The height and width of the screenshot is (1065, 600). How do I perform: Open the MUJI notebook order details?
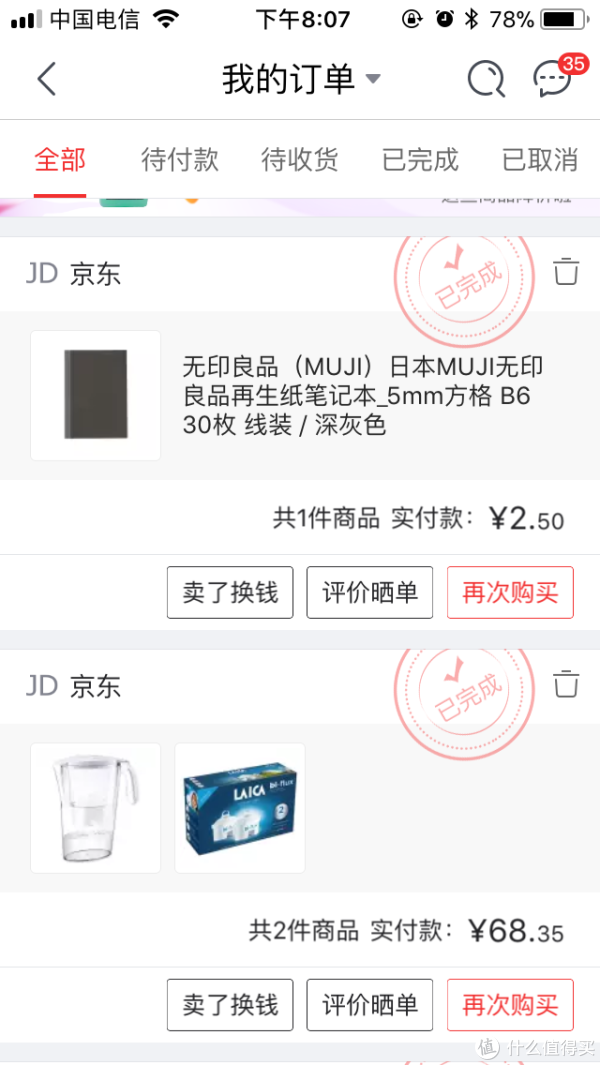[x=360, y=396]
